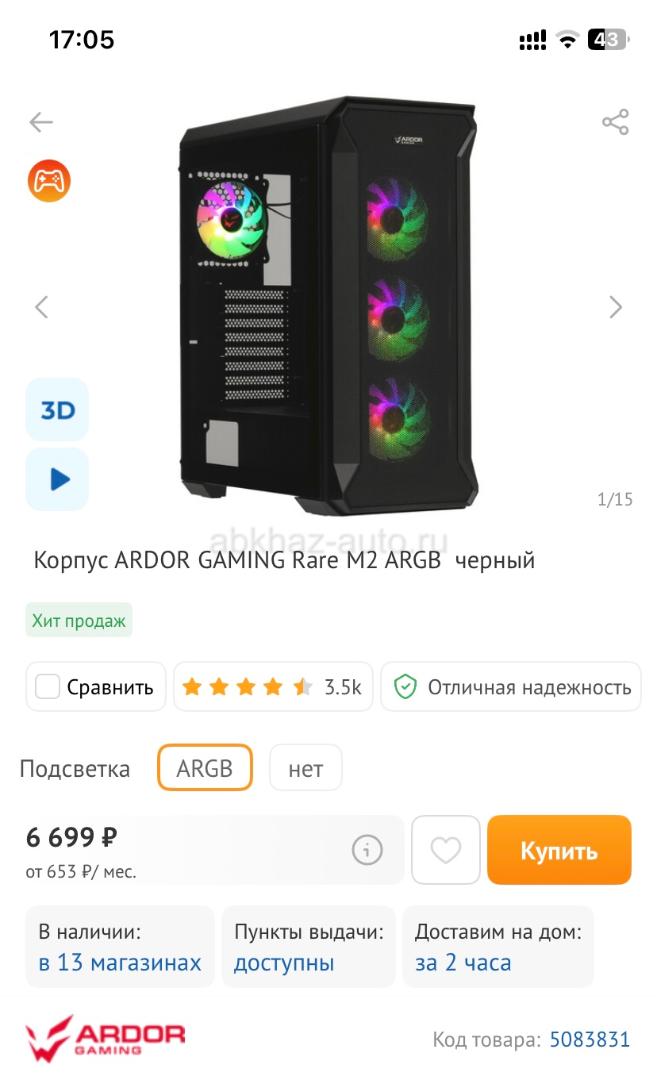Share this ARDOR GAMING case
The height and width of the screenshot is (1080, 657).
click(x=615, y=122)
